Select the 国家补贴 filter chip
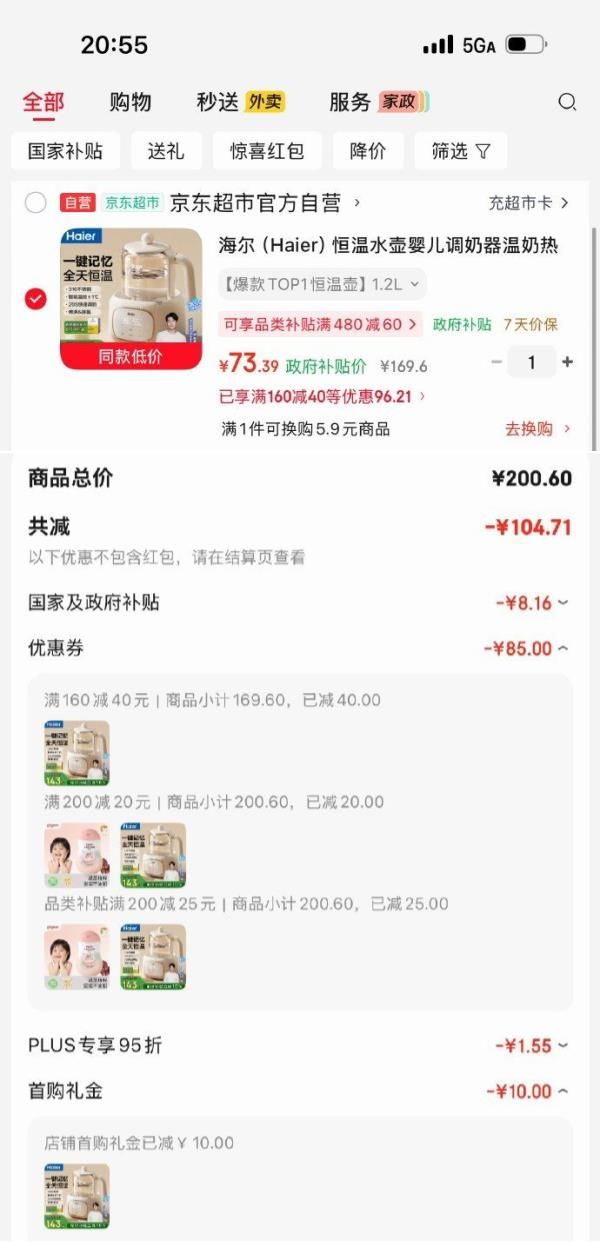Image resolution: width=600 pixels, height=1242 pixels. click(x=65, y=151)
